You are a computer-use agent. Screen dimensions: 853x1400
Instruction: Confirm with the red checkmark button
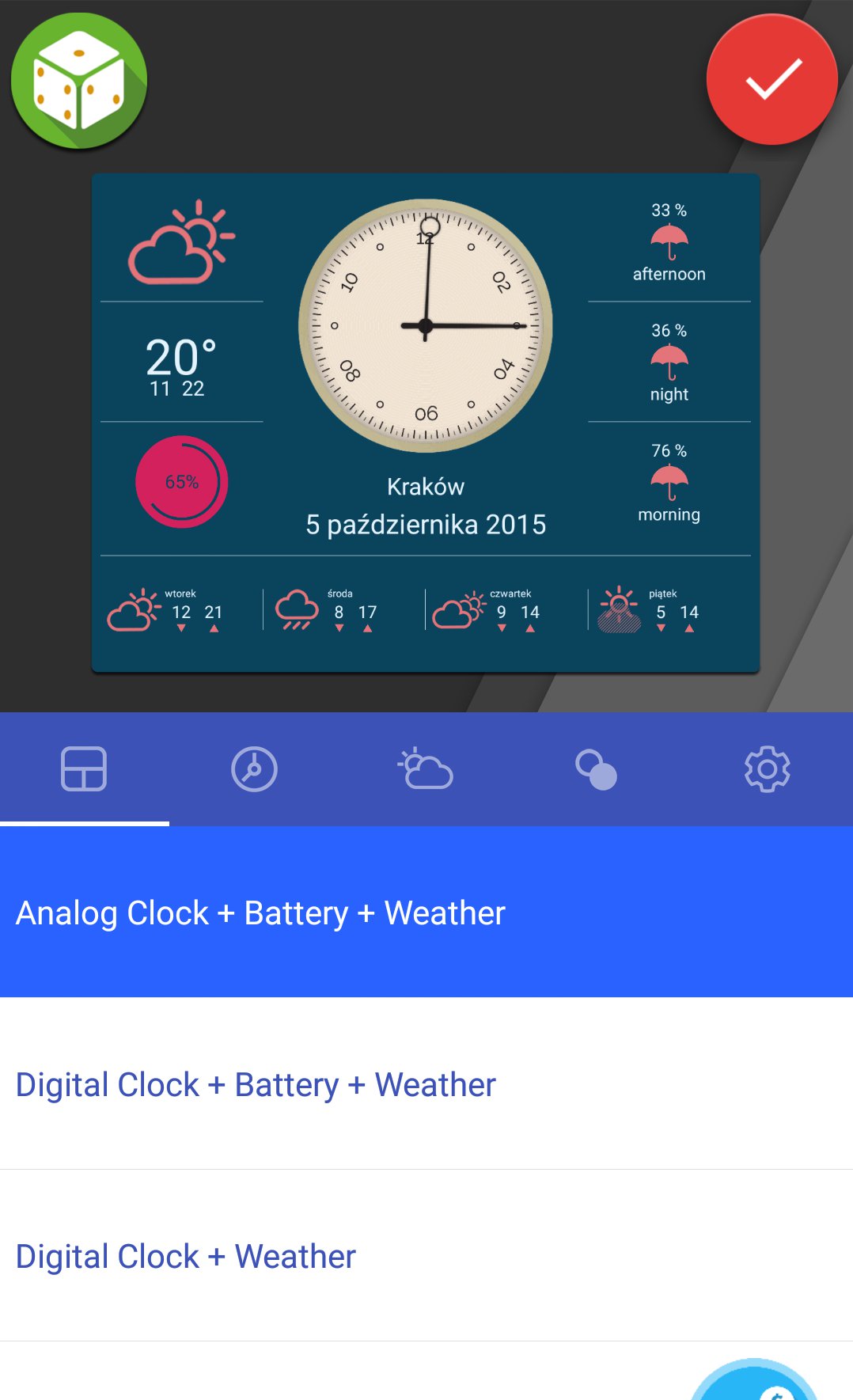click(771, 80)
